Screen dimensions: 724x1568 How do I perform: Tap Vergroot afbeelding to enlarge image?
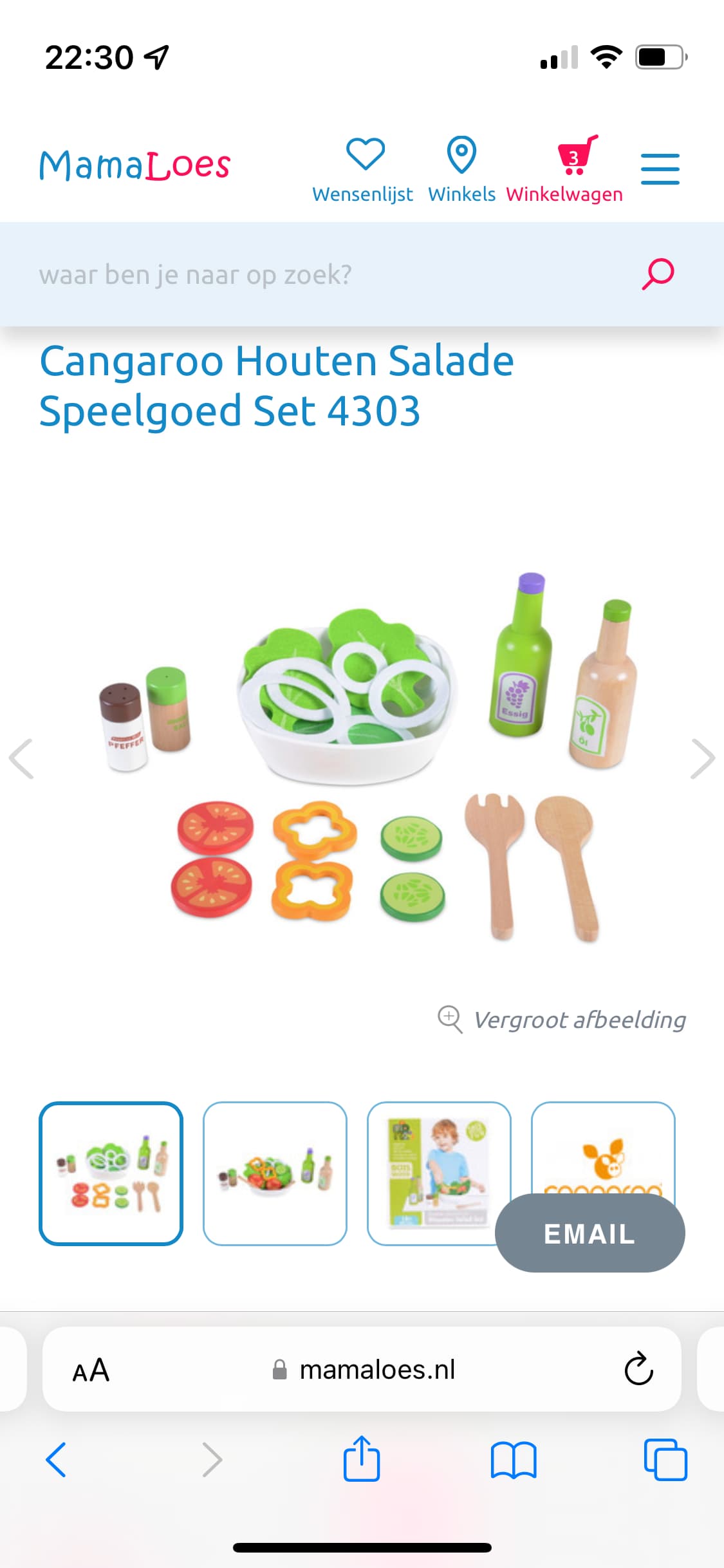(x=562, y=1020)
